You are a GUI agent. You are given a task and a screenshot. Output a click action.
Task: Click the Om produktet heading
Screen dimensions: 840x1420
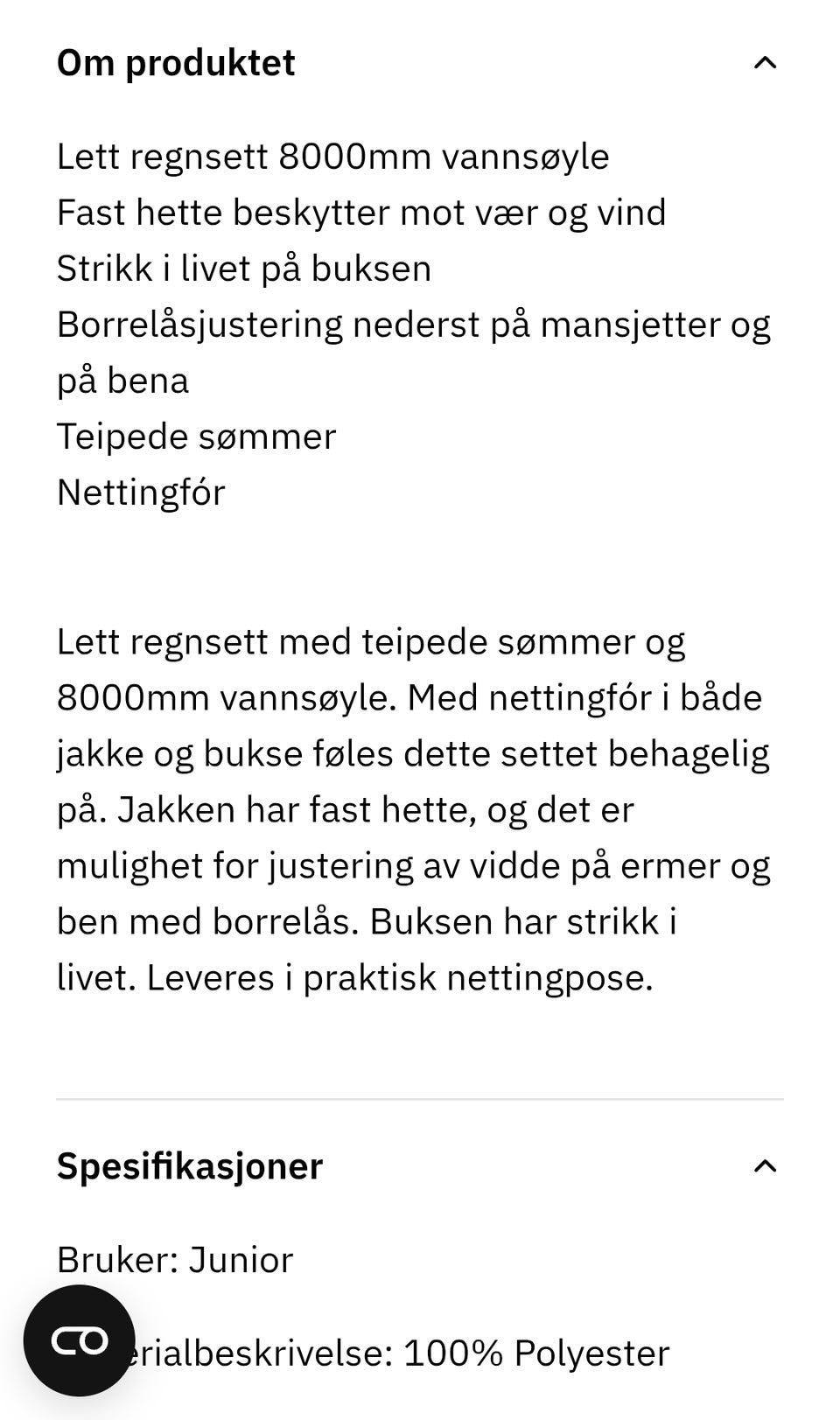(175, 62)
